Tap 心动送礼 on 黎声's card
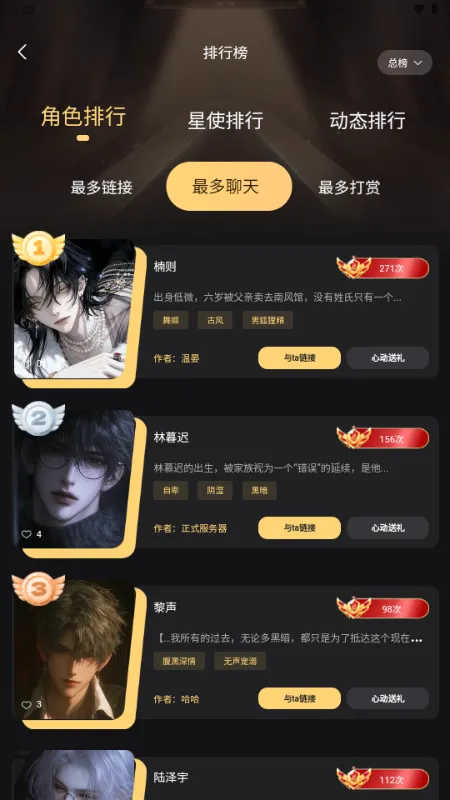The height and width of the screenshot is (800, 450). pos(388,698)
